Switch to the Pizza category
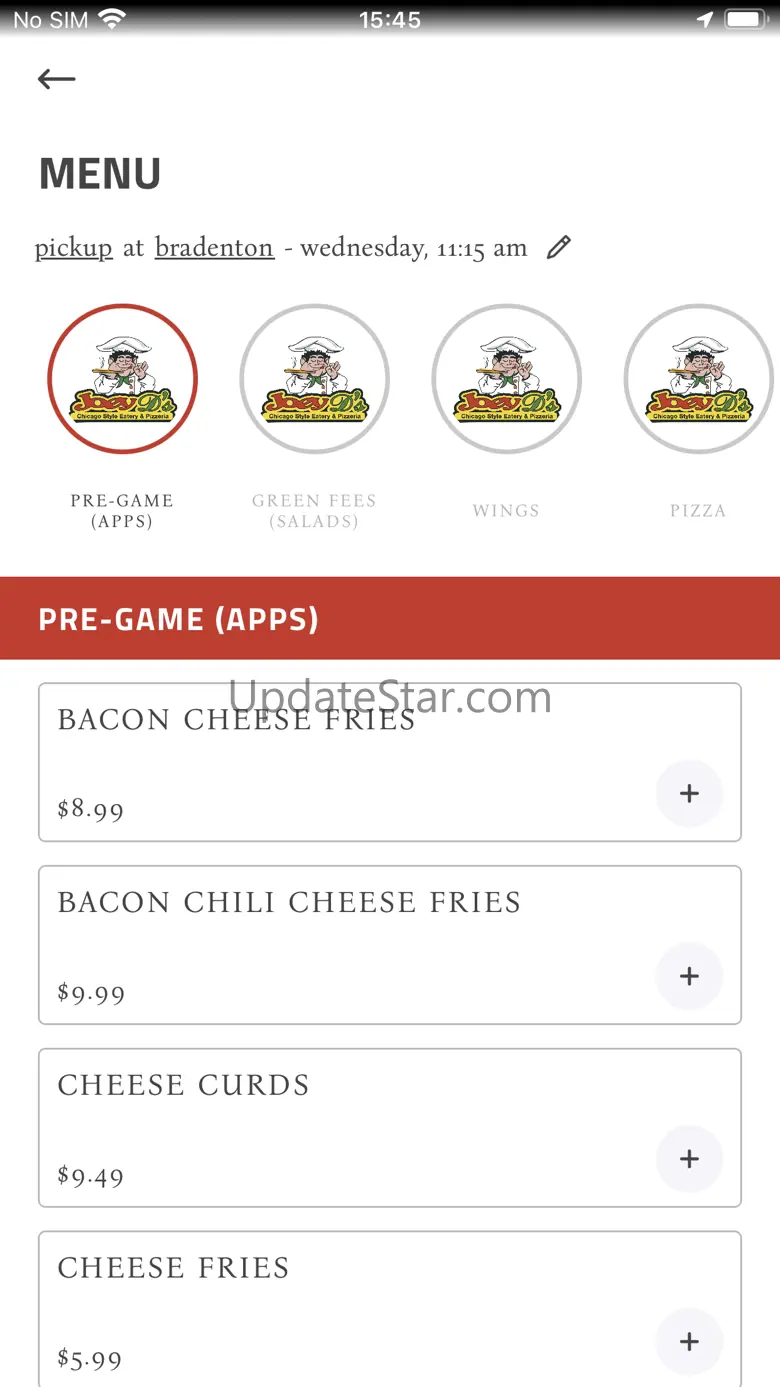Screen dimensions: 780x1387 click(698, 379)
